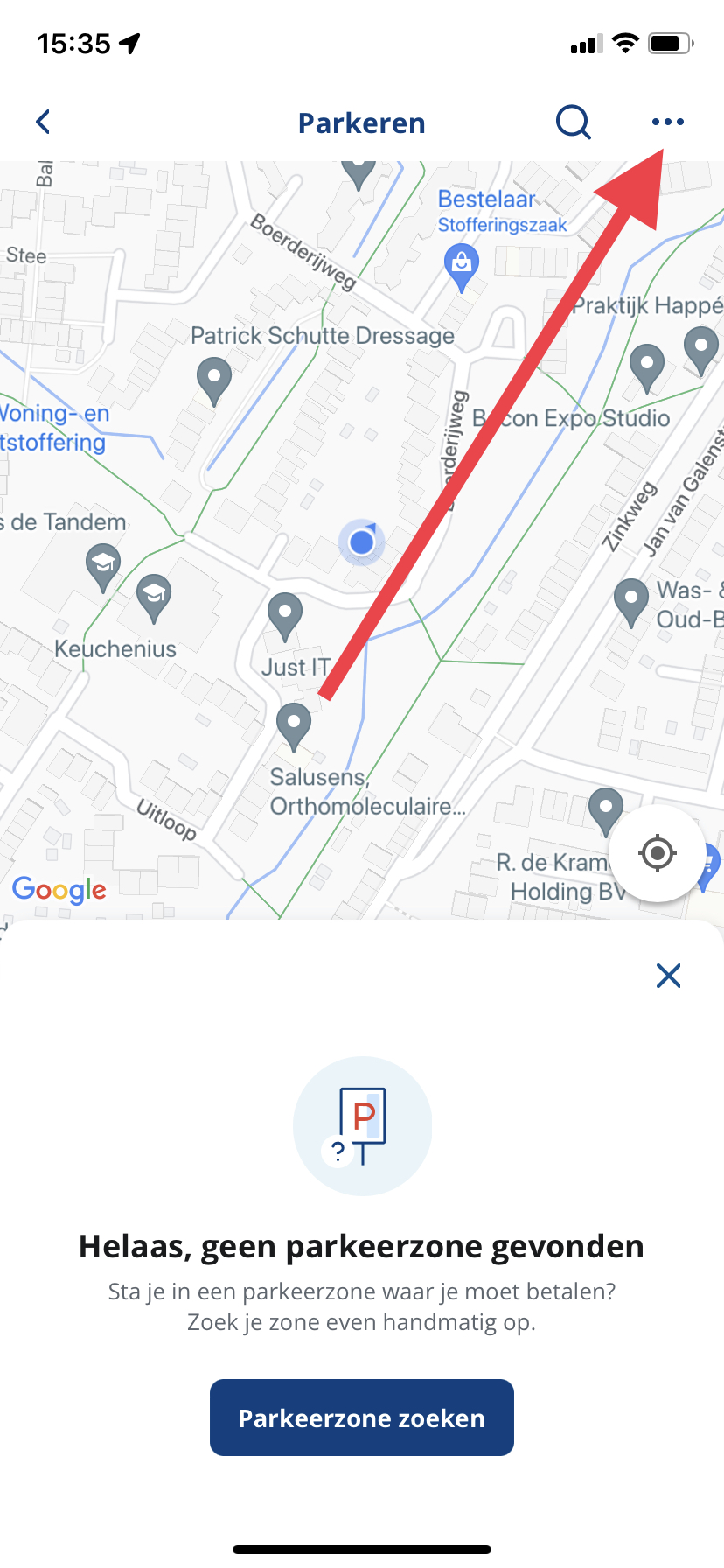This screenshot has width=724, height=1568.
Task: Select the Keuchenius school pin
Action: point(154,599)
